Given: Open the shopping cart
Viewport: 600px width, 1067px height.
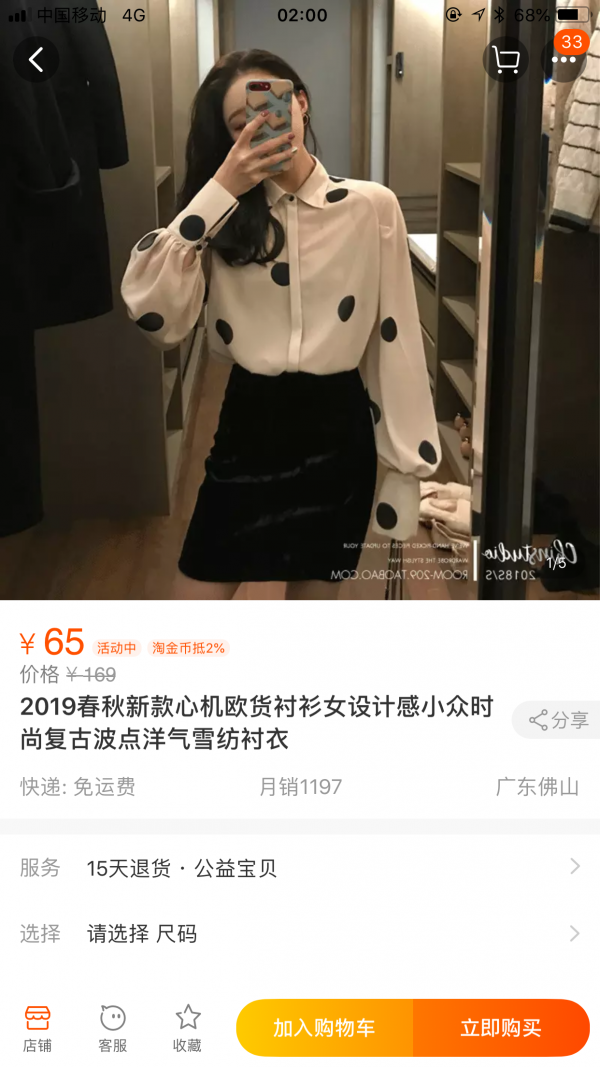Looking at the screenshot, I should click(x=506, y=60).
